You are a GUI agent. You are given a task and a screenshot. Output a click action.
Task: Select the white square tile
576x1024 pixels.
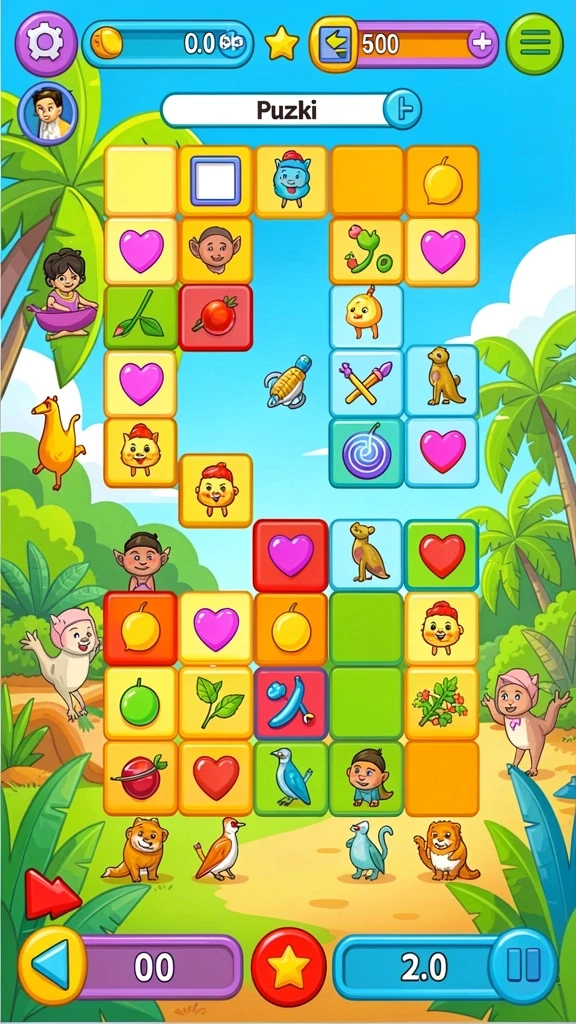[216, 181]
